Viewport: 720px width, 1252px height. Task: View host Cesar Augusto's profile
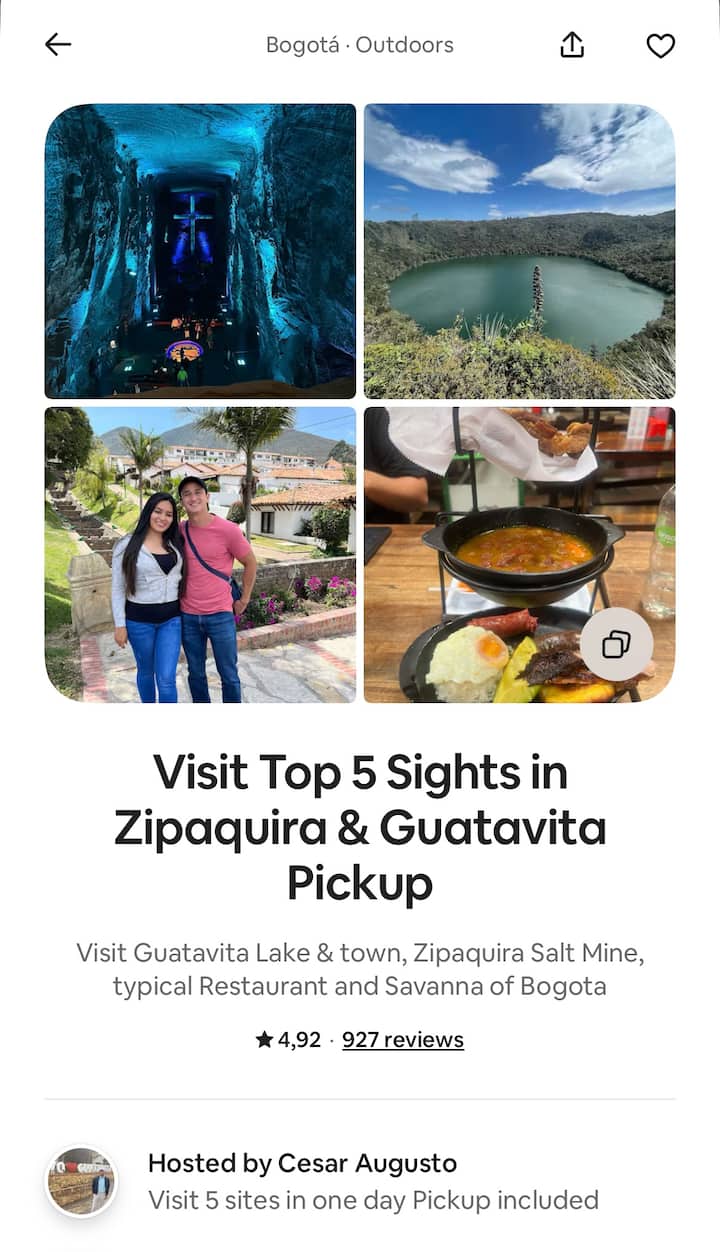pos(81,1182)
